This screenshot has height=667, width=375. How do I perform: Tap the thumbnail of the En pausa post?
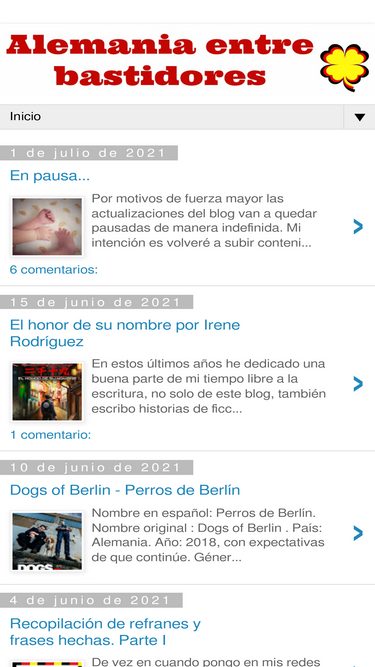point(47,227)
